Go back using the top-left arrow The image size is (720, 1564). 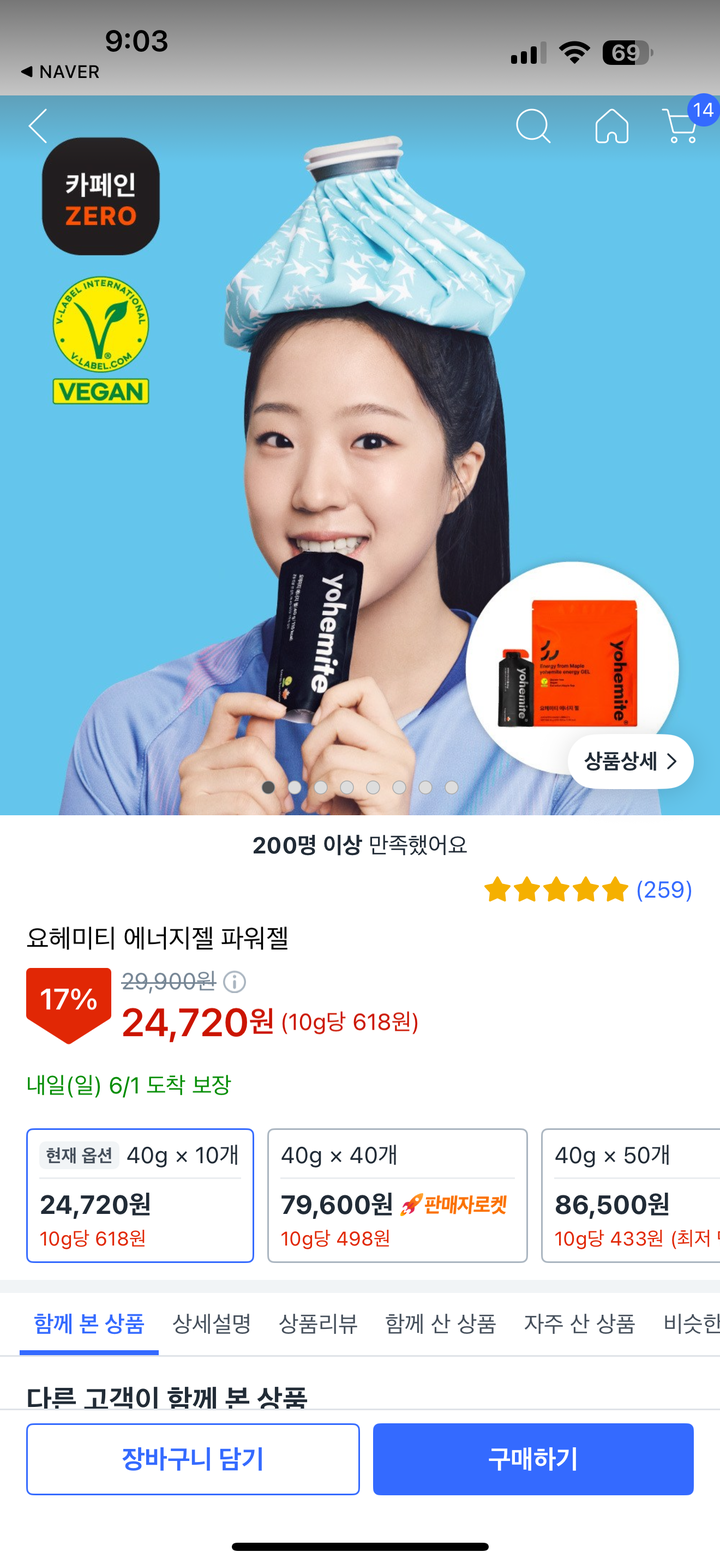pyautogui.click(x=38, y=127)
